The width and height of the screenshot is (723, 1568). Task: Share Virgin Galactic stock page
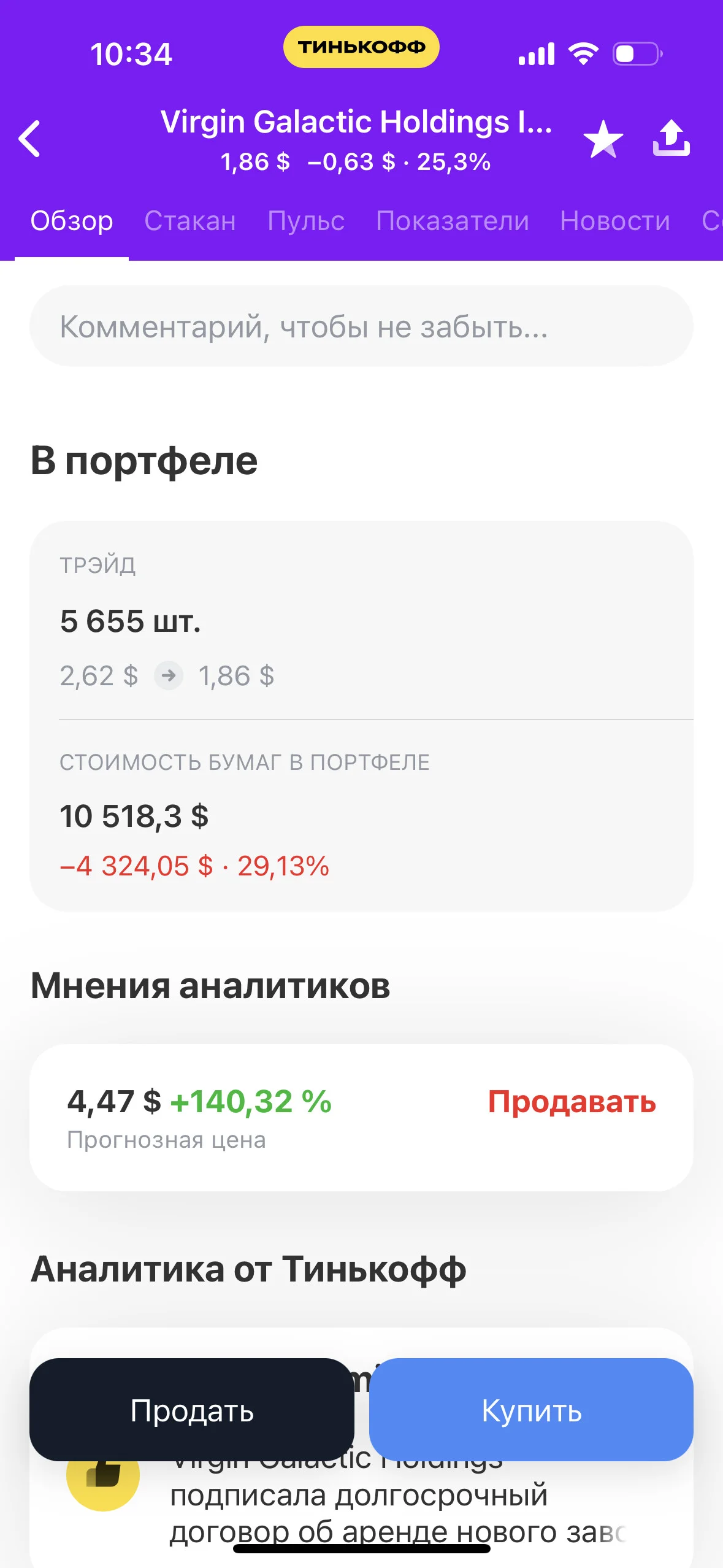point(671,137)
